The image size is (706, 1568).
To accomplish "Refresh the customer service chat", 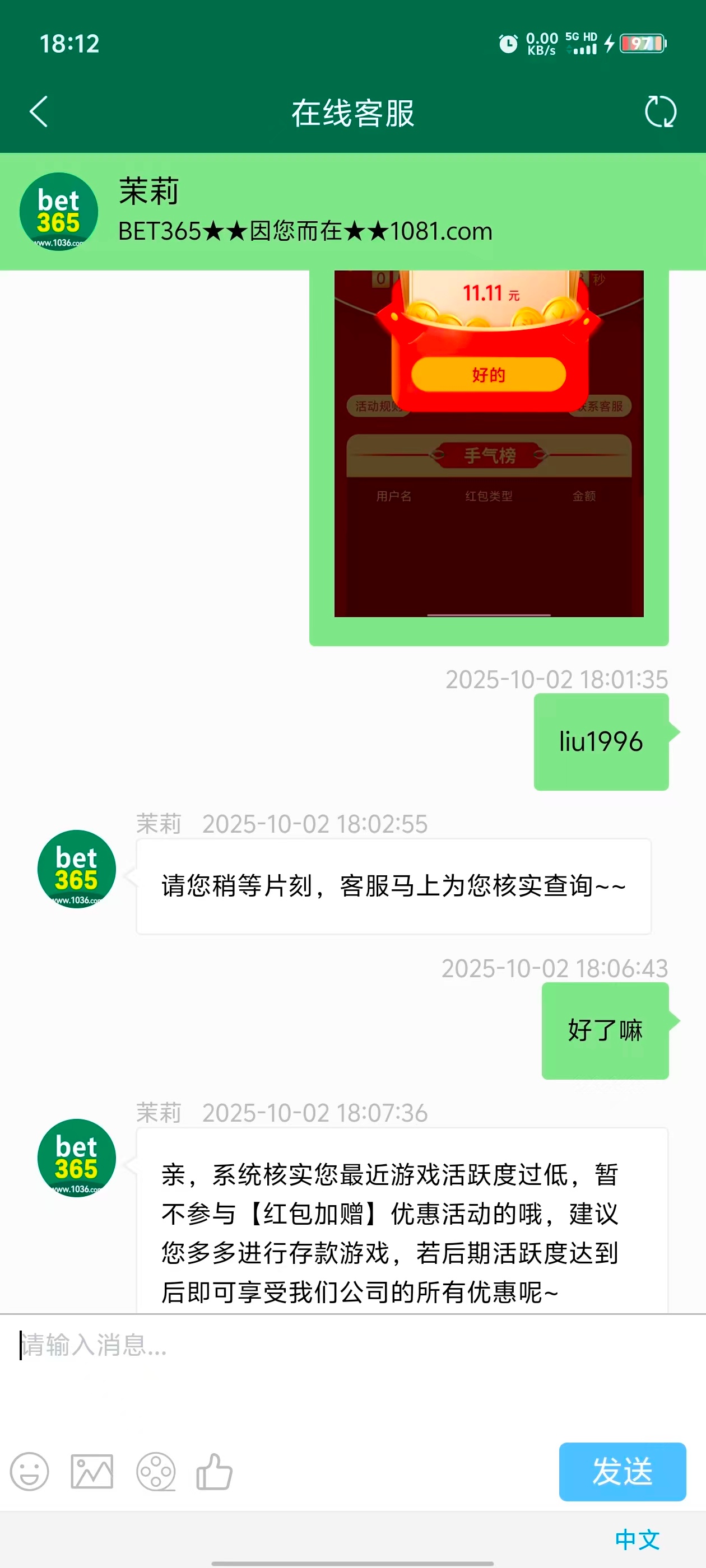I will [x=660, y=112].
